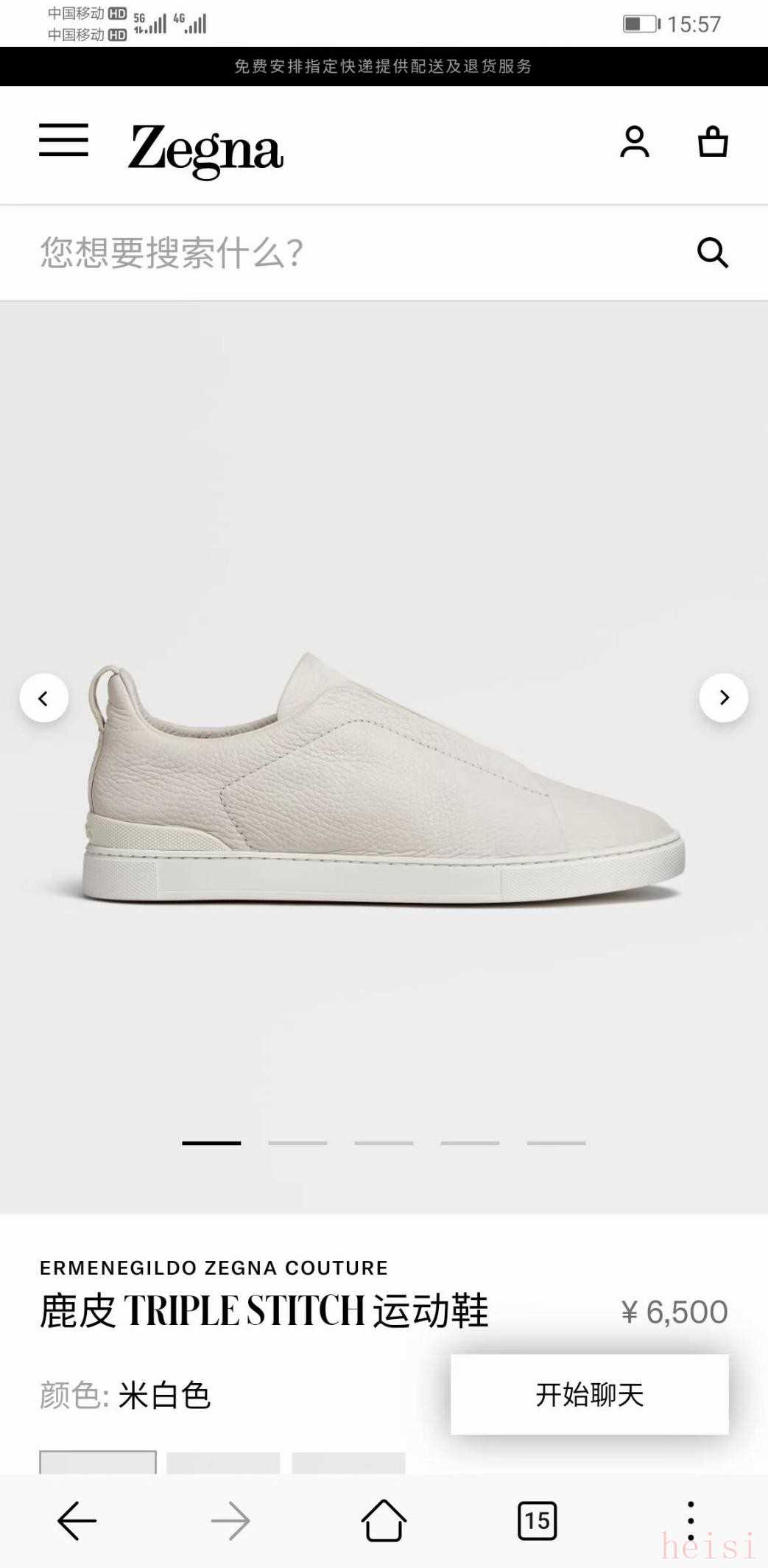Viewport: 768px width, 1568px height.
Task: Tap the magnifier search icon
Action: [712, 253]
